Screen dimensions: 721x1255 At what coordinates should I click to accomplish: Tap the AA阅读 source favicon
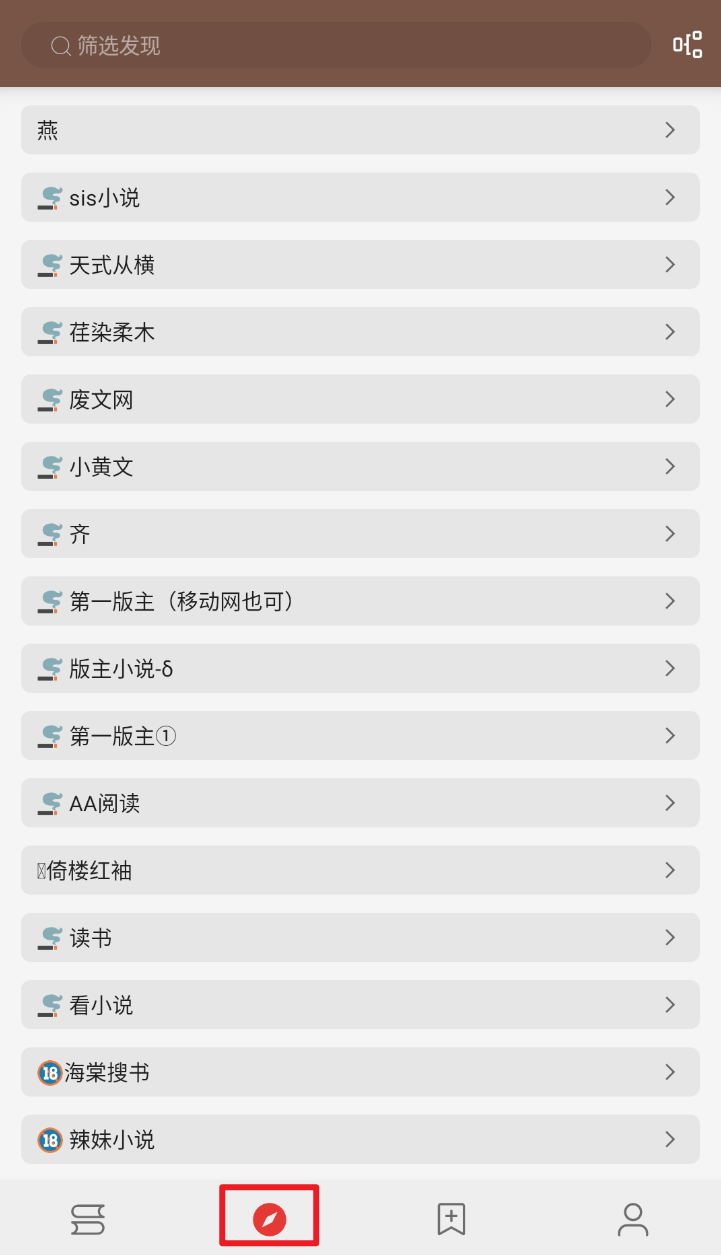(x=49, y=803)
